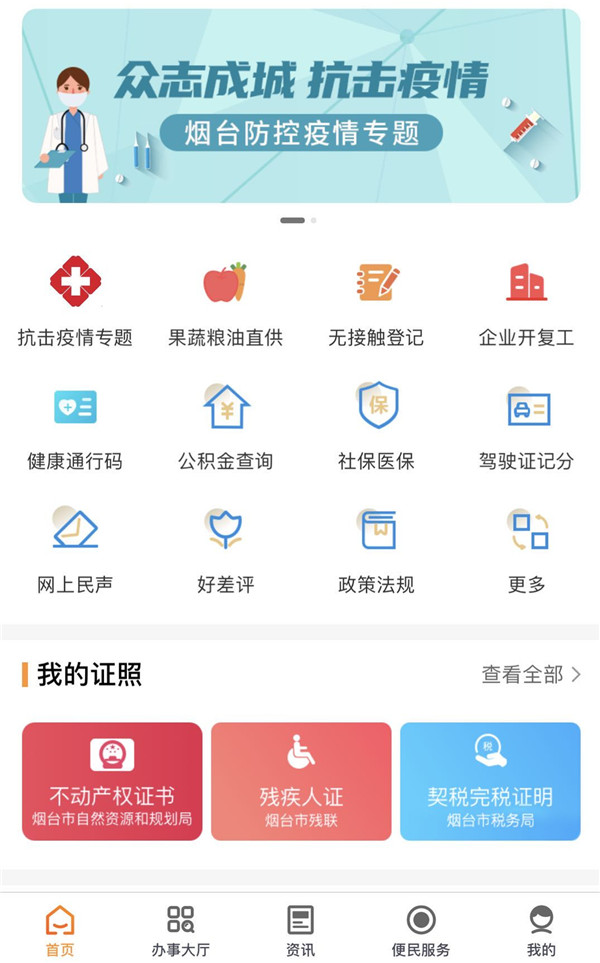The image size is (600, 963).
Task: Open the 契税完税证明 card
Action: pyautogui.click(x=490, y=781)
